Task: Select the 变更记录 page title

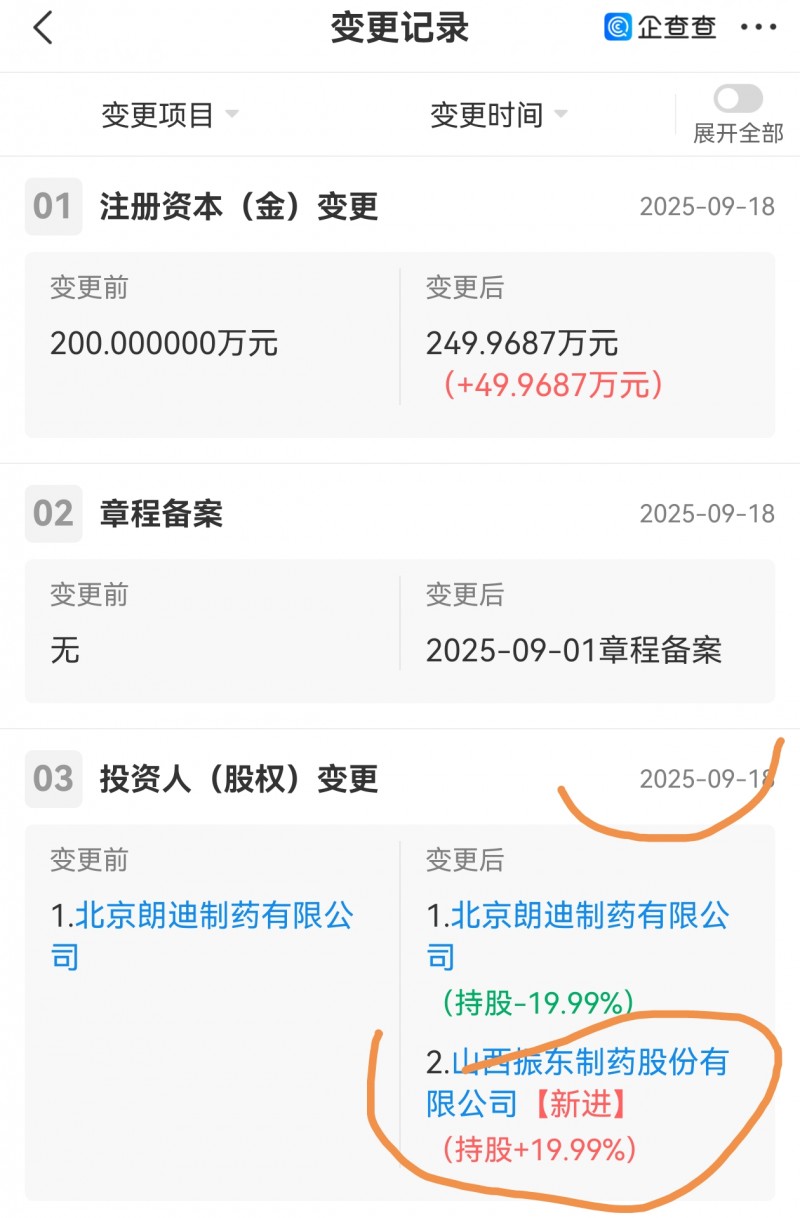Action: click(400, 28)
